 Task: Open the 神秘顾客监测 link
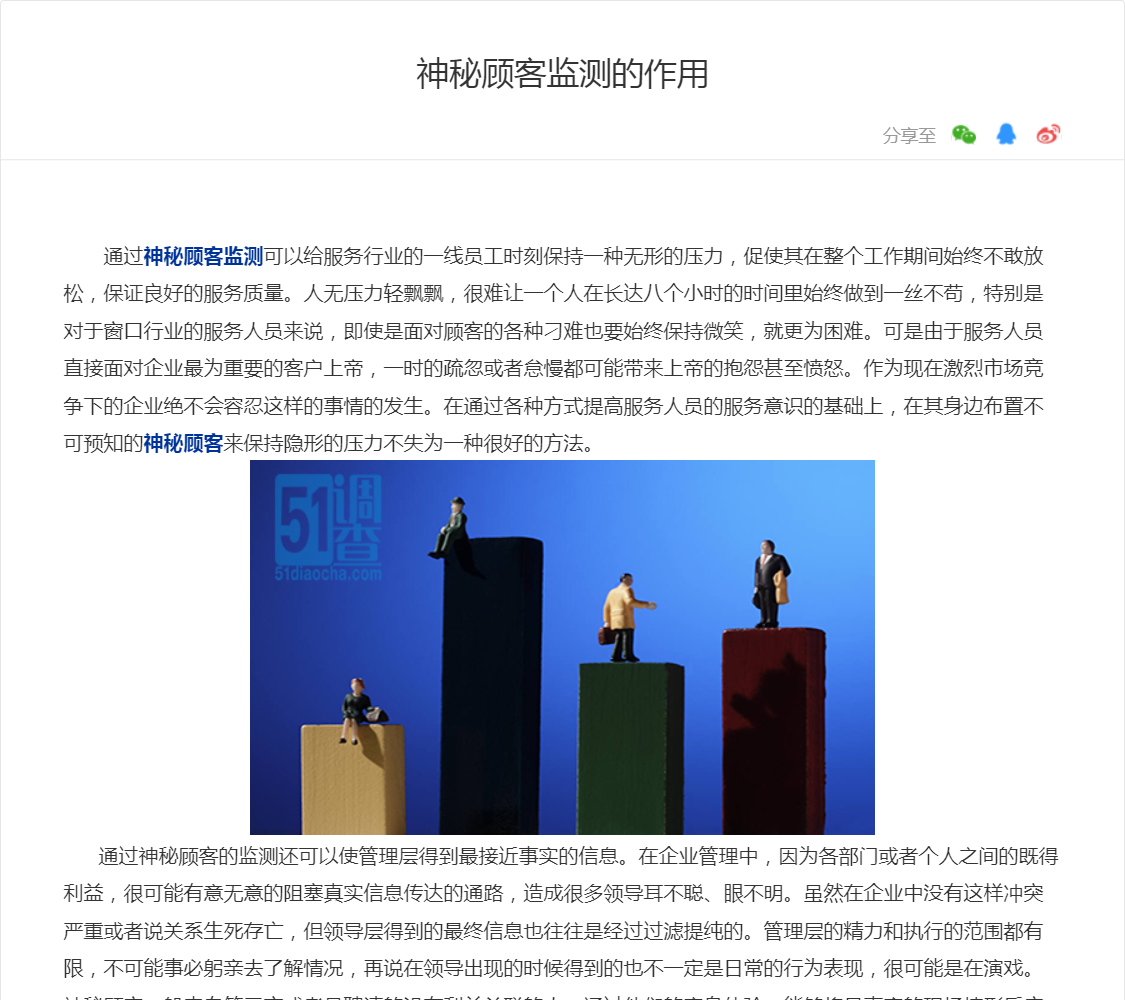(203, 257)
